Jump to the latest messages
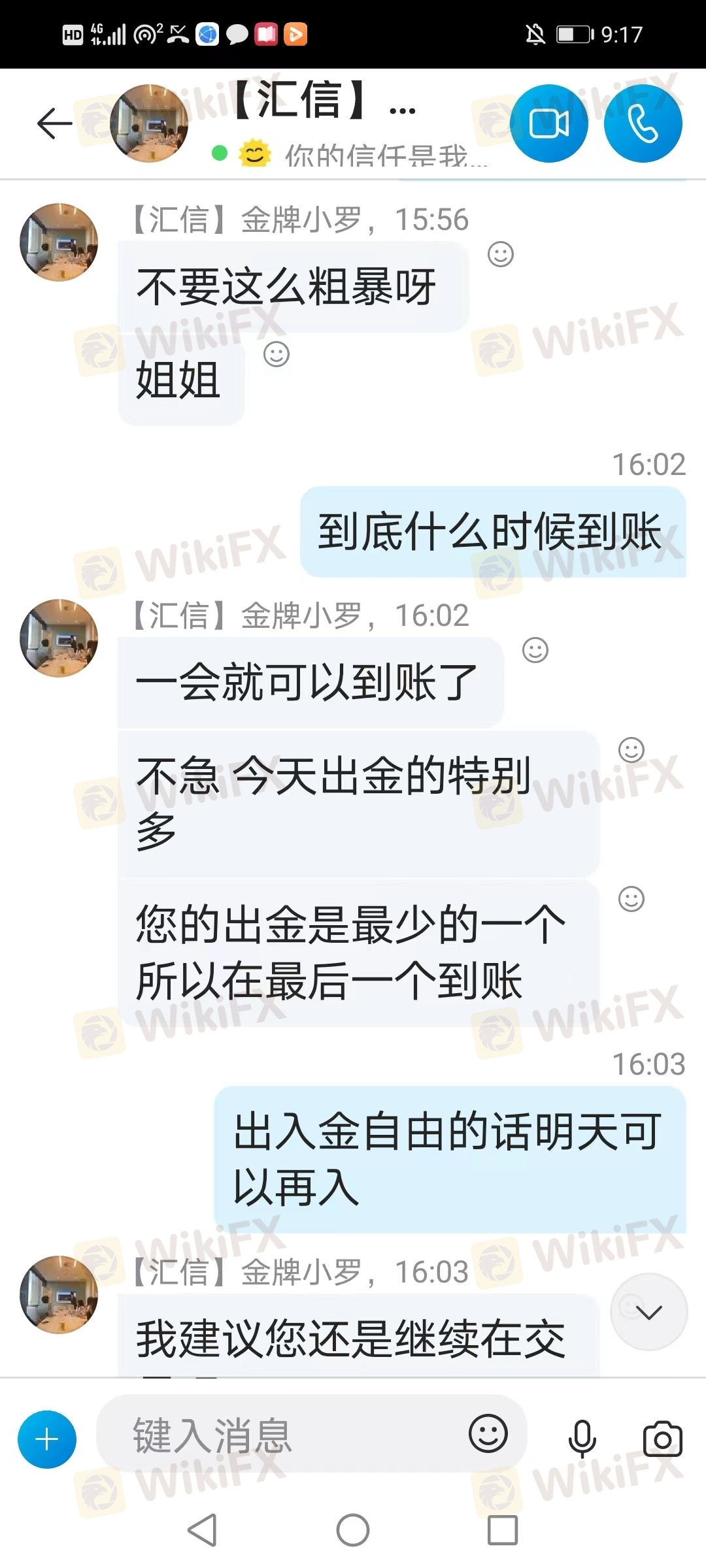The height and width of the screenshot is (1568, 706). (x=648, y=1312)
